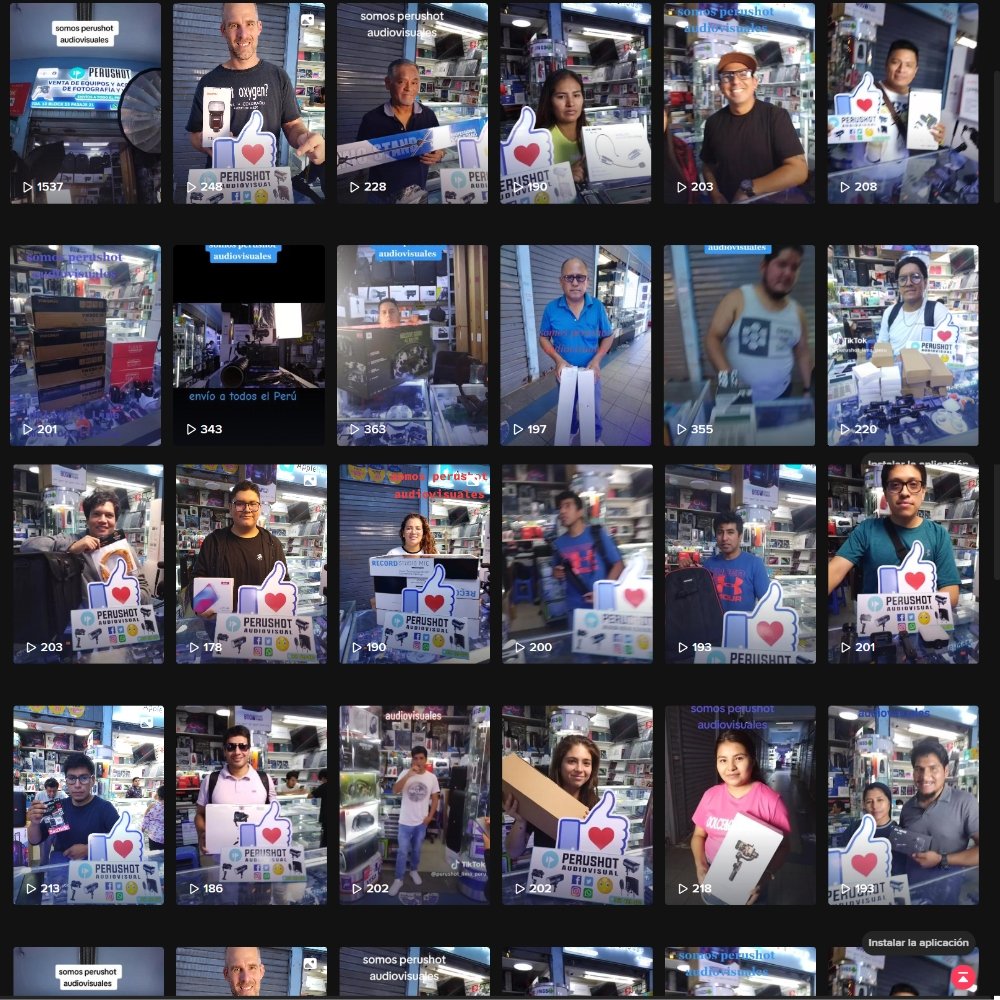1000x1000 pixels.
Task: Open the 218-view video of the pink shirt
Action: click(740, 805)
